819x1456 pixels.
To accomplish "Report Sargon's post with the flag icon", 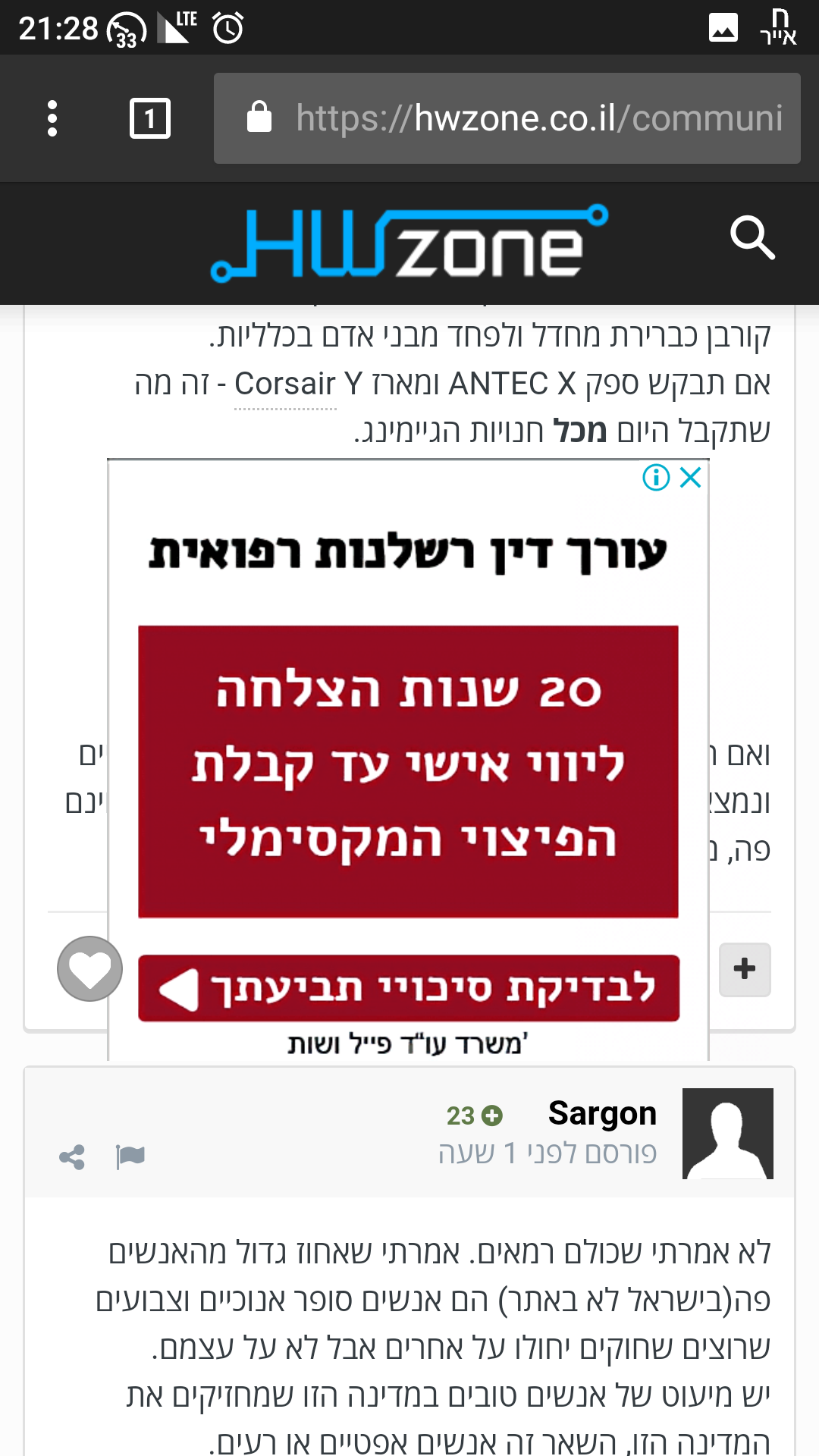I will pyautogui.click(x=130, y=1156).
